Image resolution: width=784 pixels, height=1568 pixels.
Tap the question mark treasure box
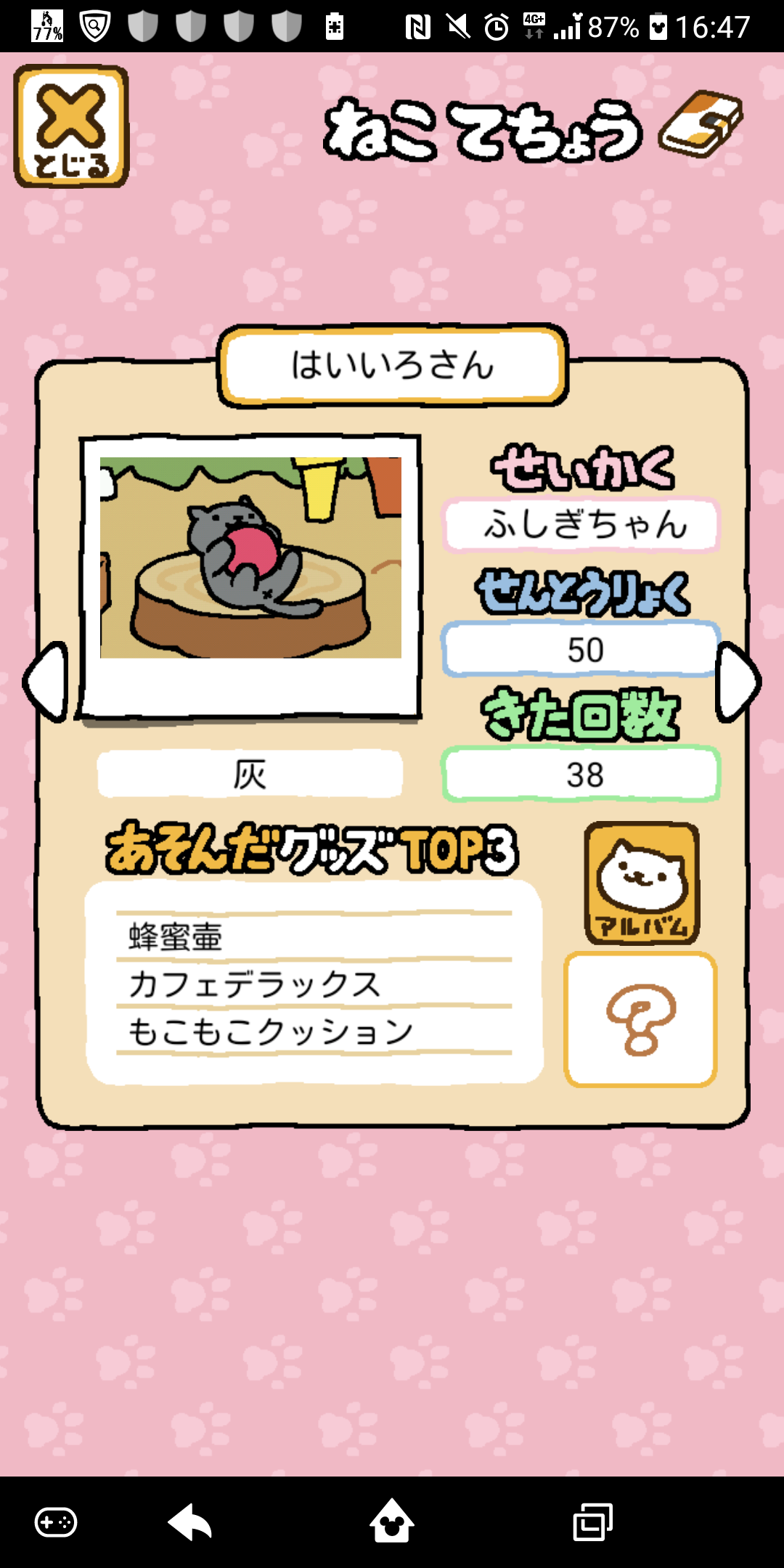click(640, 1019)
